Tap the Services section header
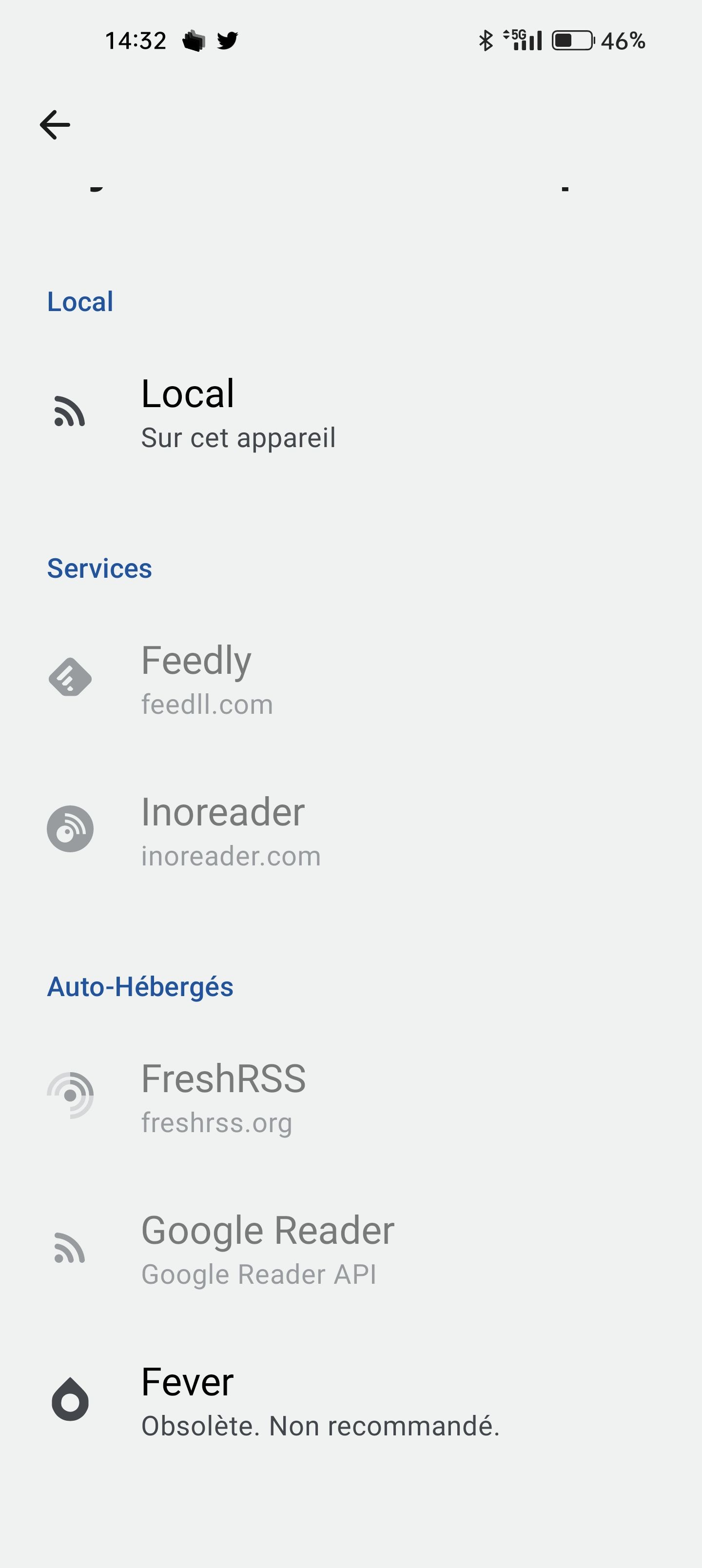Image resolution: width=702 pixels, height=1568 pixels. (100, 568)
